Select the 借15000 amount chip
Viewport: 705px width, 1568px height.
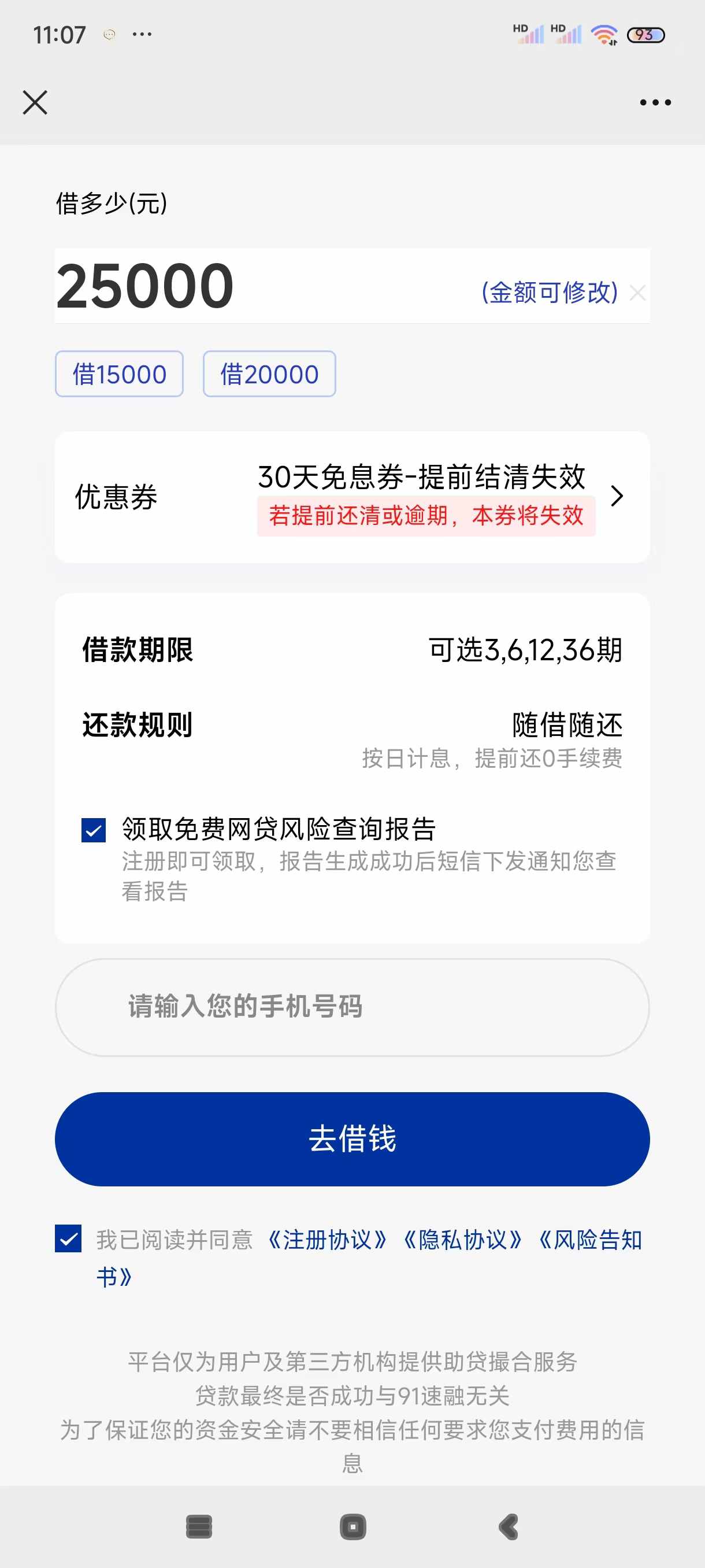click(x=119, y=373)
